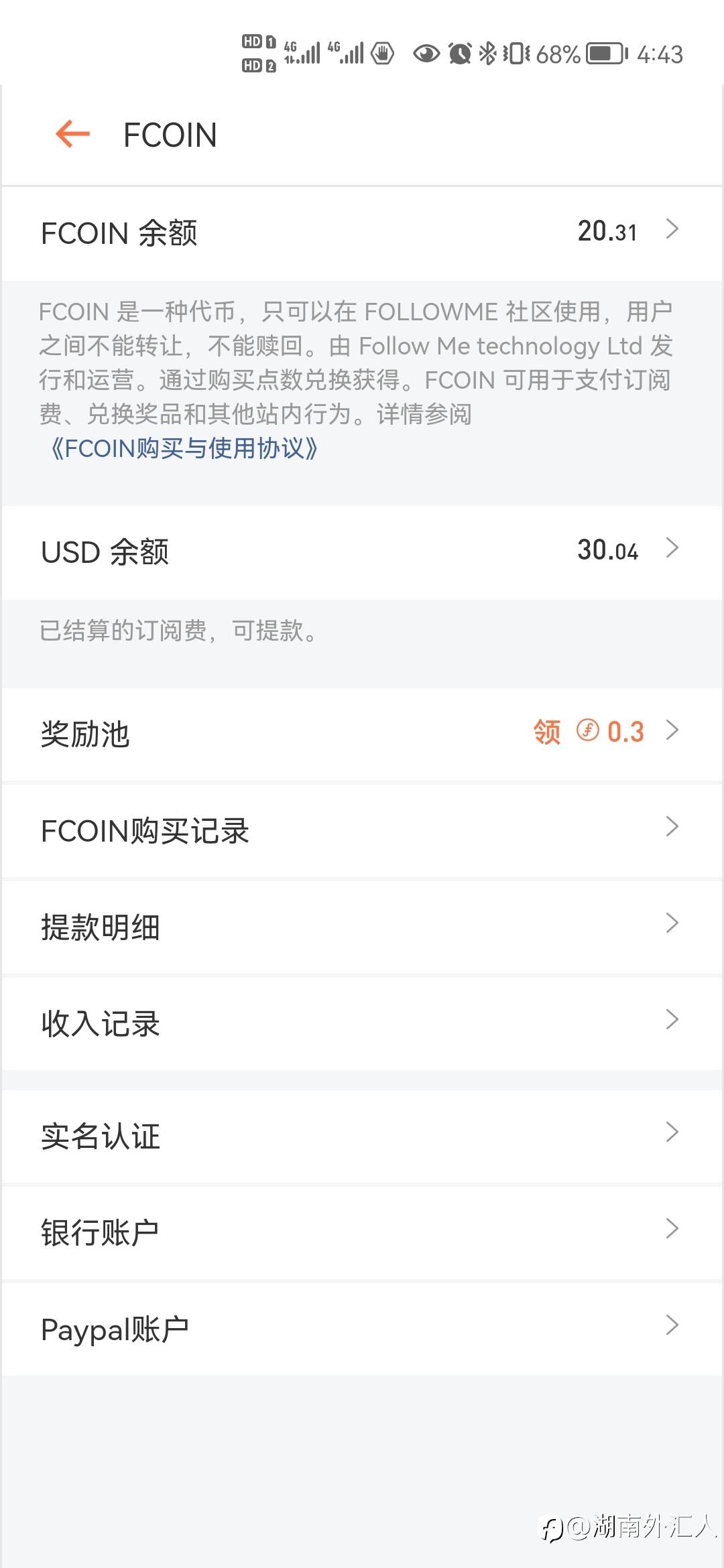The height and width of the screenshot is (1568, 724).
Task: Open 收入记录 income records
Action: pyautogui.click(x=362, y=1024)
